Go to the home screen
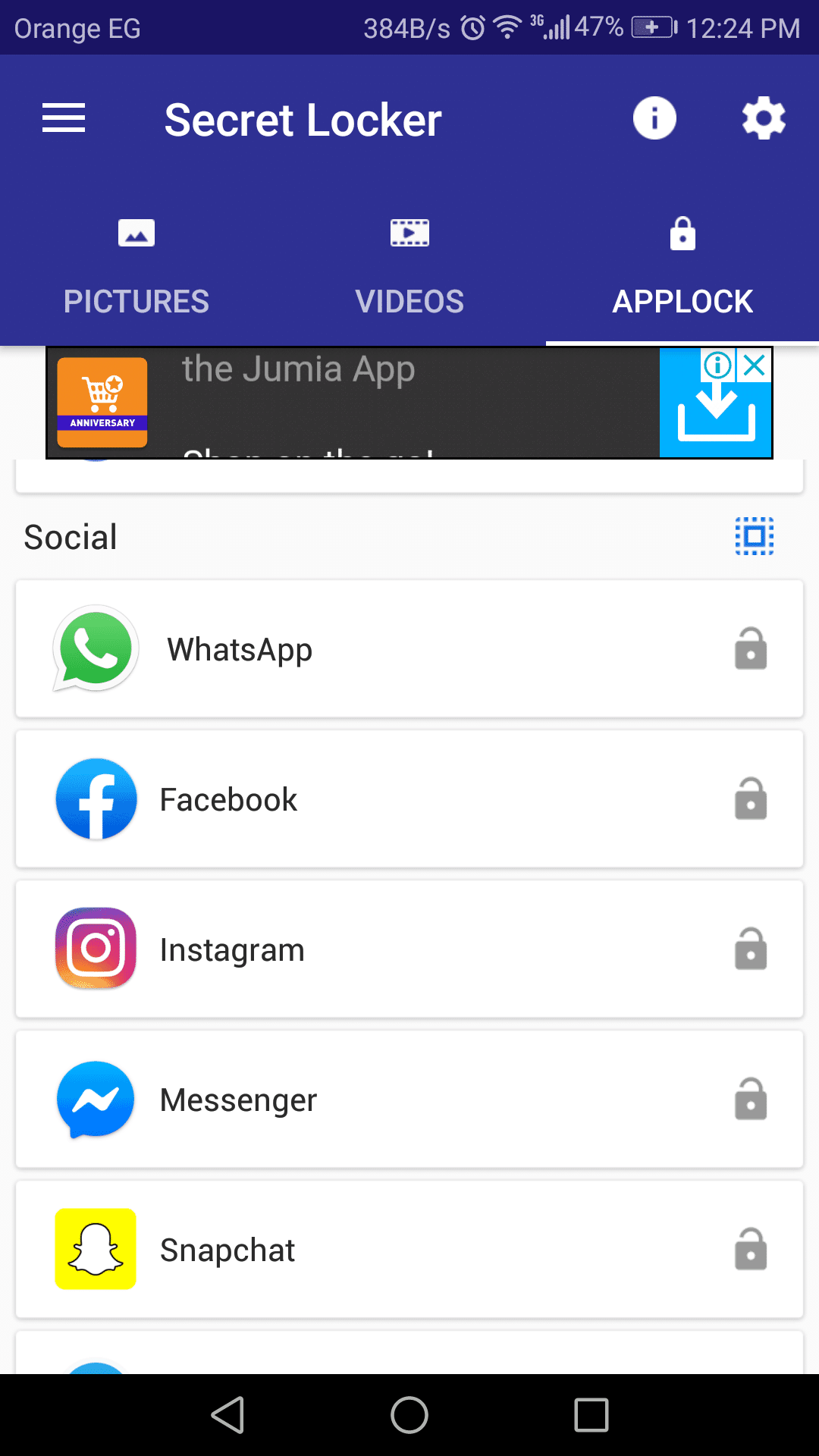 [x=409, y=1415]
